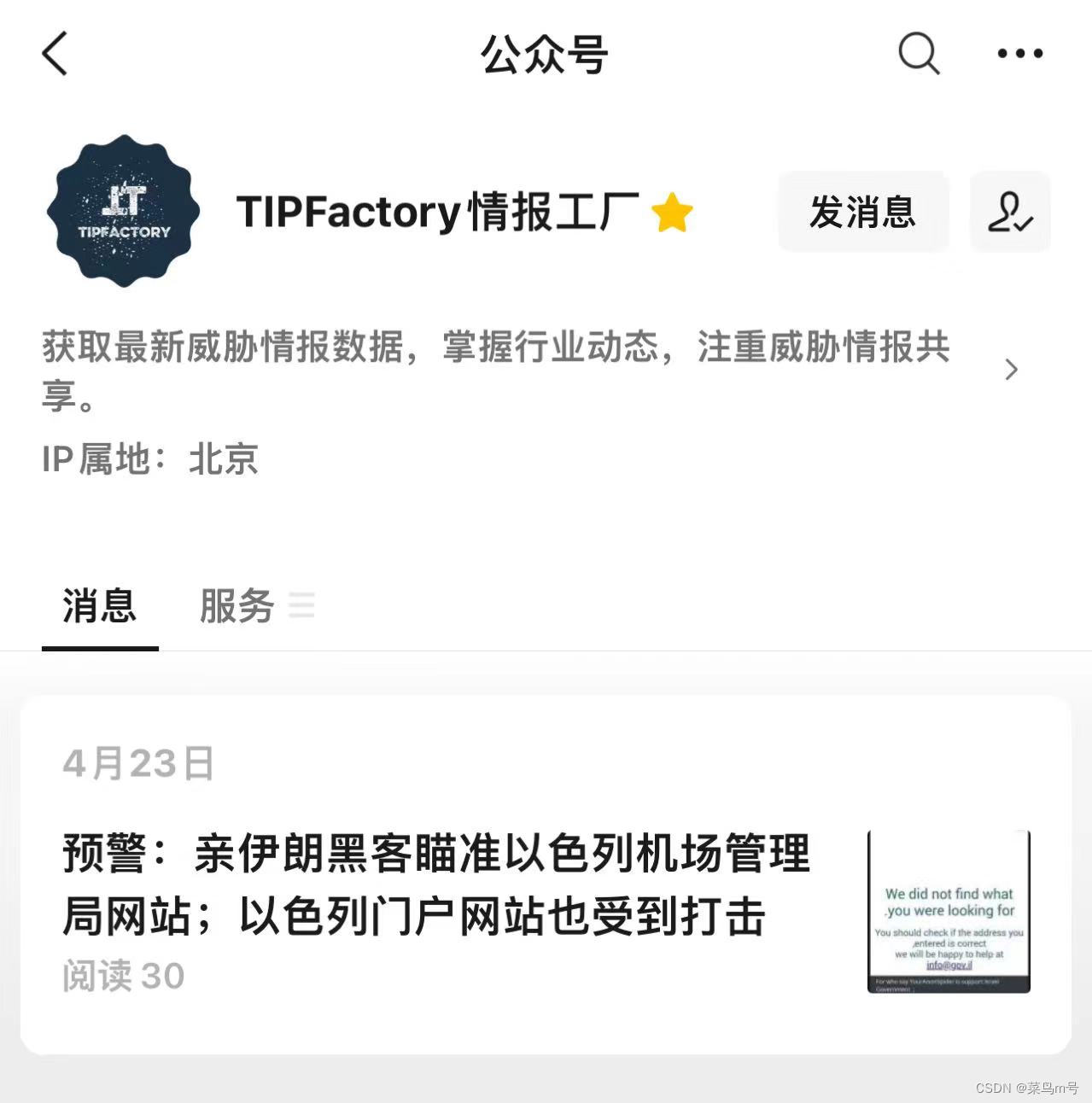1092x1103 pixels.
Task: Click the 阅读 30 read count
Action: pos(124,975)
